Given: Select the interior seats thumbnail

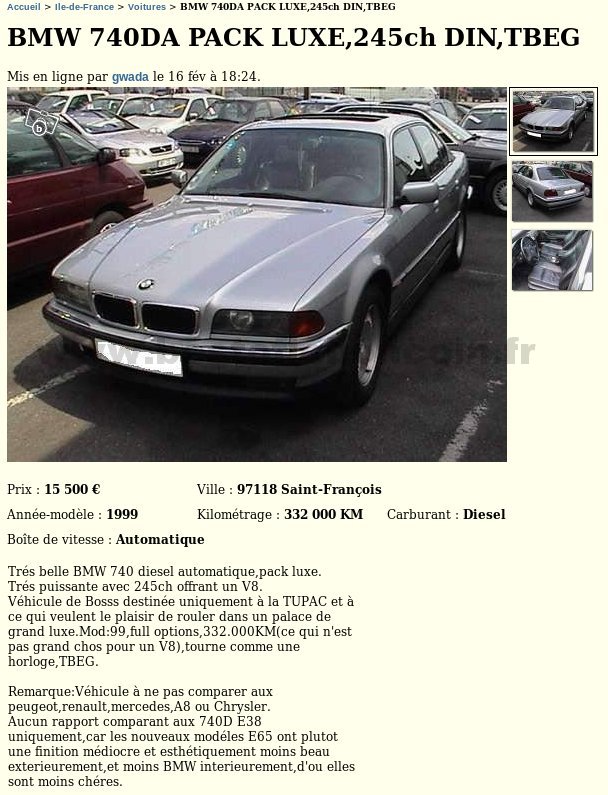Looking at the screenshot, I should click(x=552, y=260).
